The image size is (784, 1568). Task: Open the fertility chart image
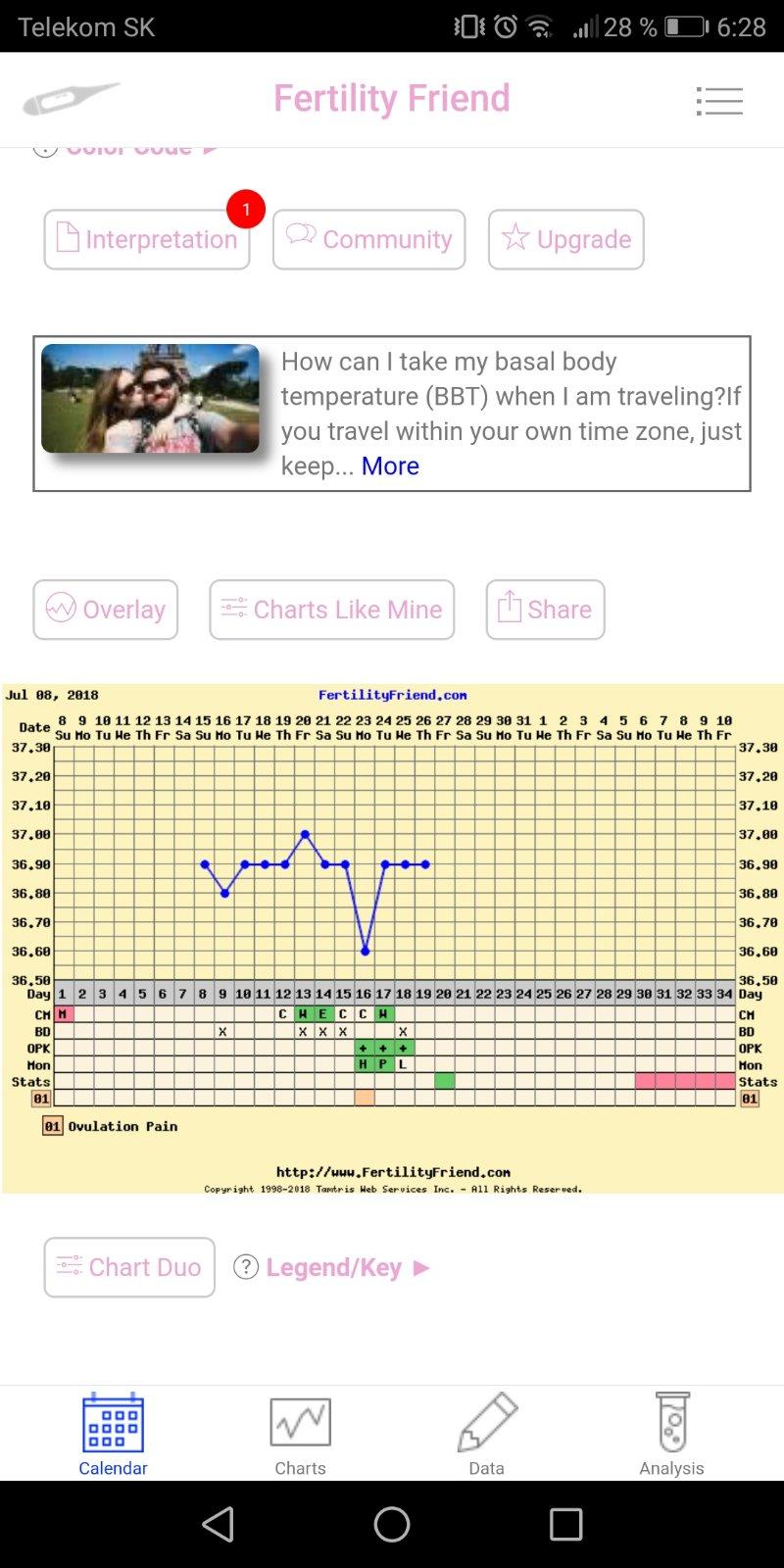(x=392, y=938)
